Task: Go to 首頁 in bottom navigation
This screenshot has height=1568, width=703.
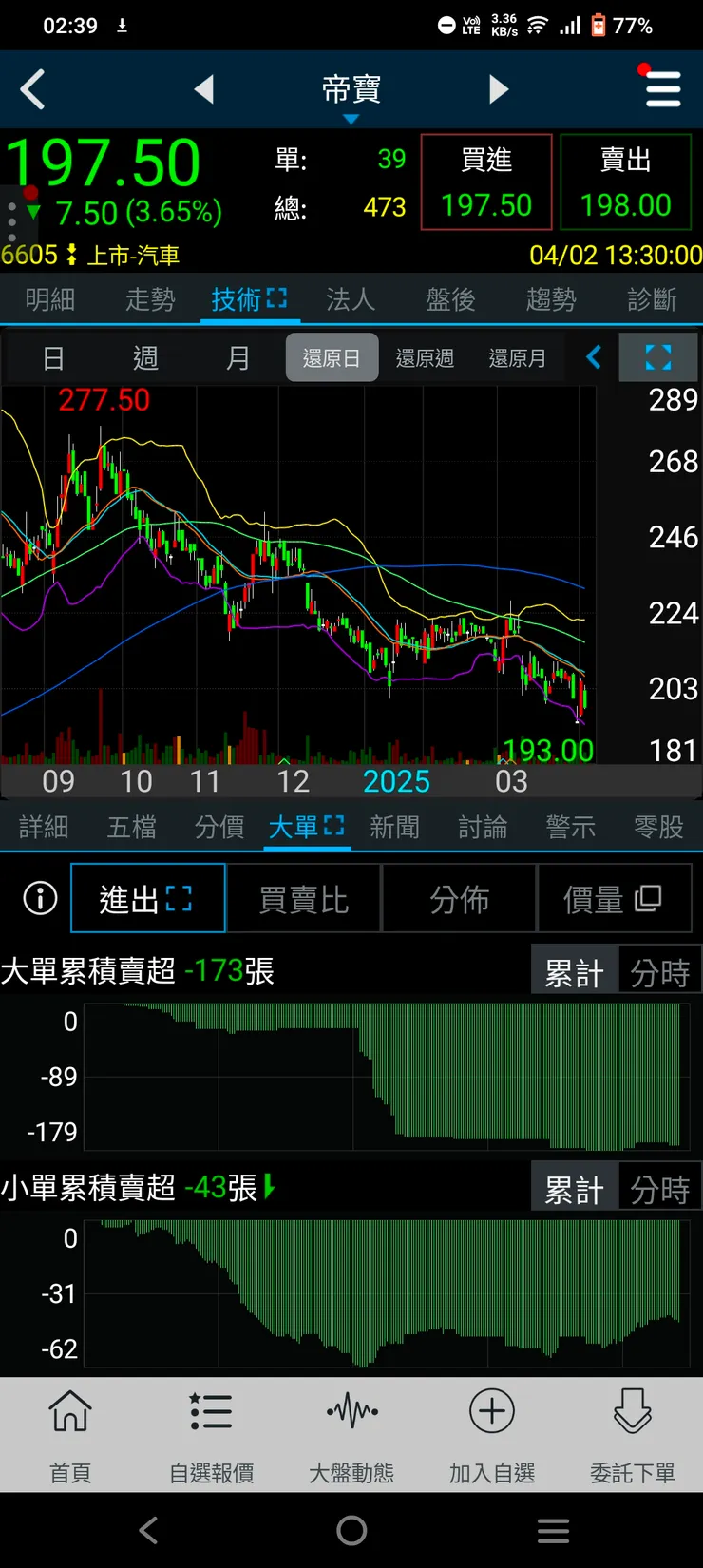Action: pyautogui.click(x=70, y=1433)
